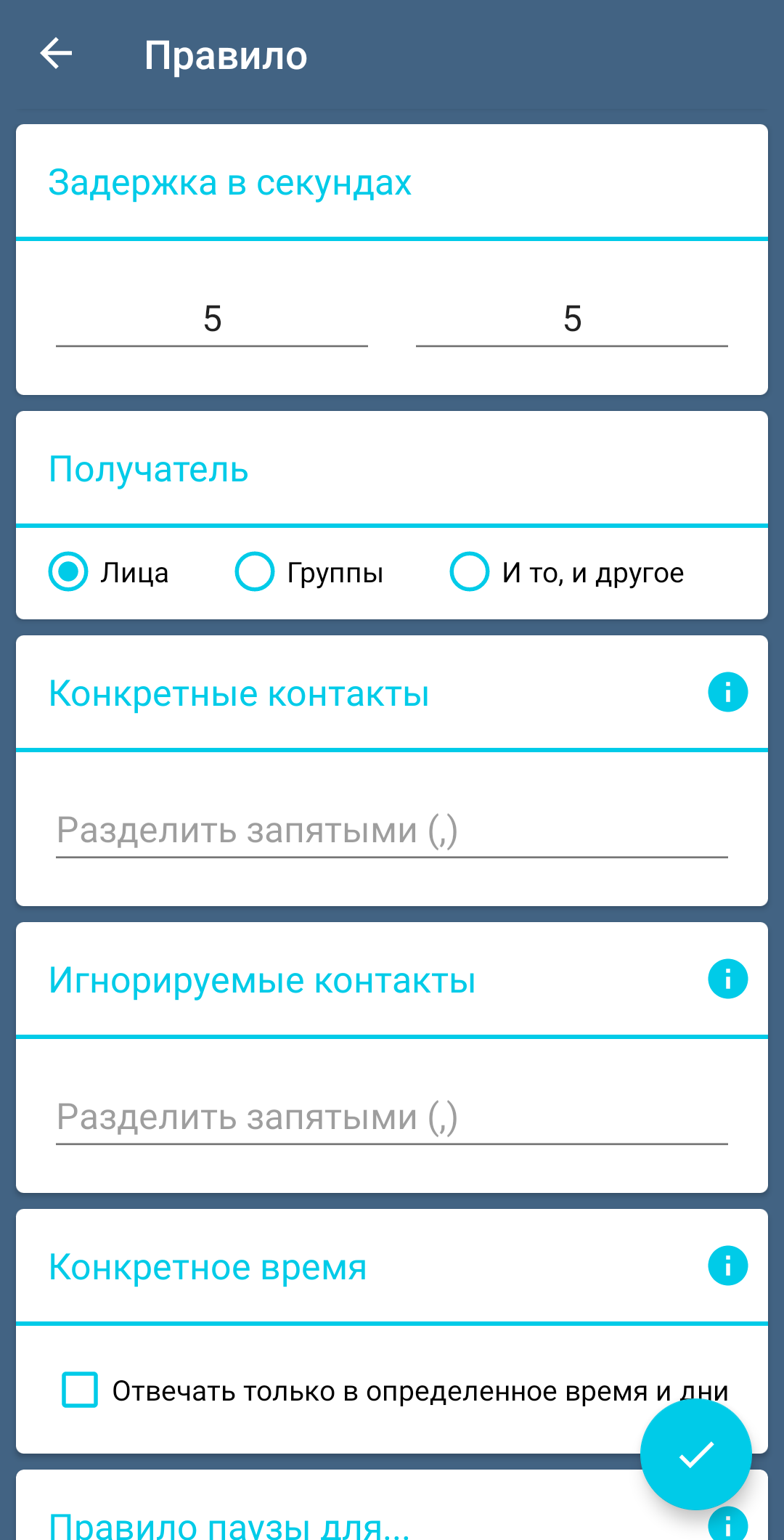784x1540 pixels.
Task: Enable replying only at specific times
Action: coord(81,1390)
